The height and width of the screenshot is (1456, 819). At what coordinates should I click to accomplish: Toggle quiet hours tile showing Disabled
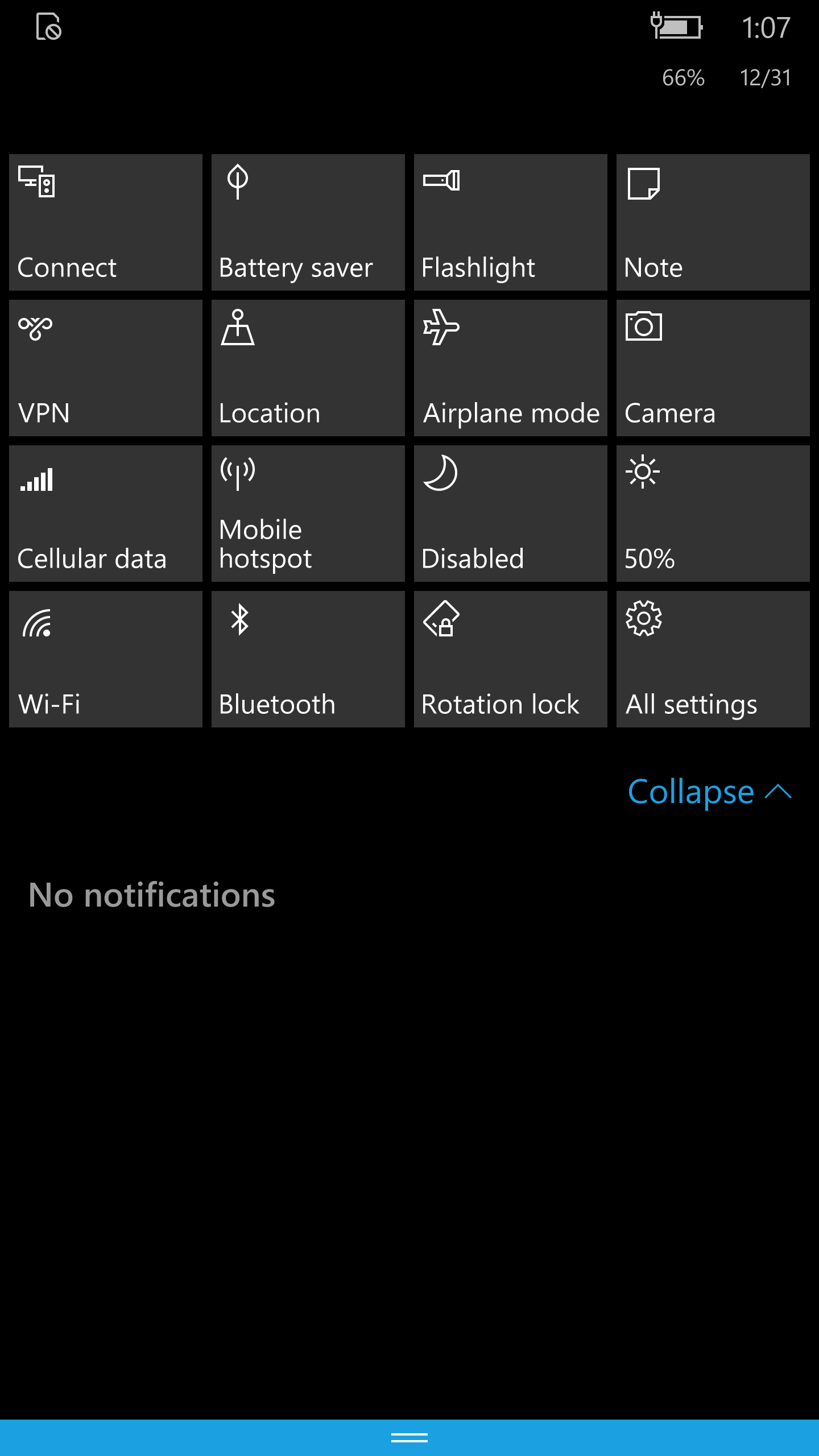511,514
